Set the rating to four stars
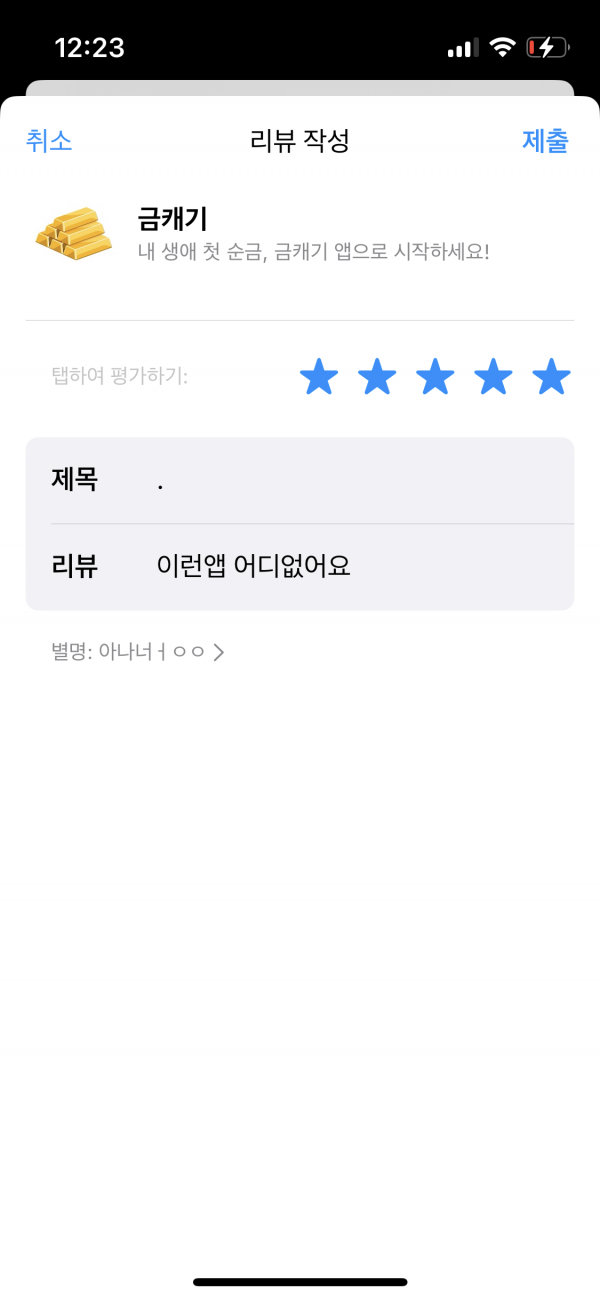Viewport: 600px width, 1299px height. (x=493, y=378)
